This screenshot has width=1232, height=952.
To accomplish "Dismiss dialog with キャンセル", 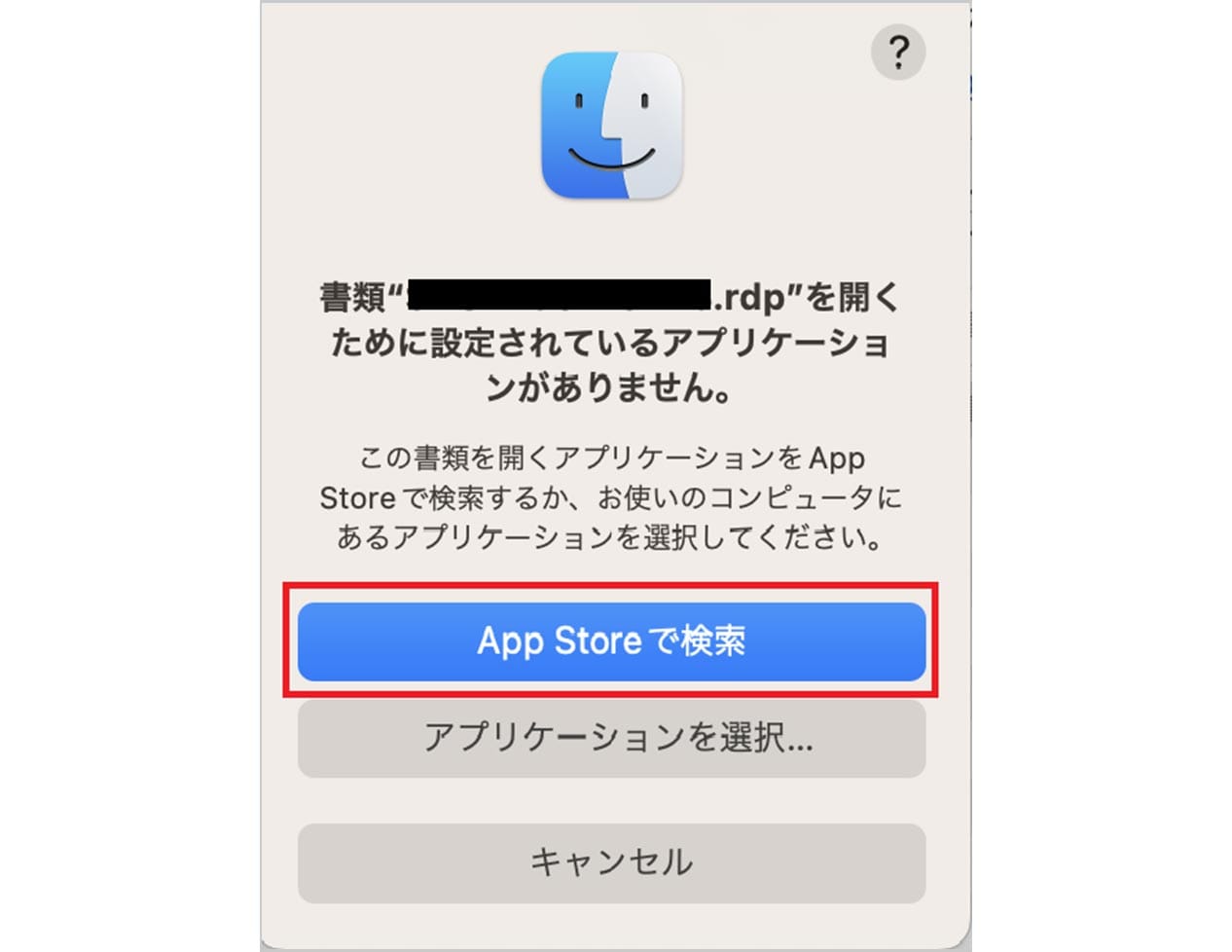I will click(x=611, y=862).
